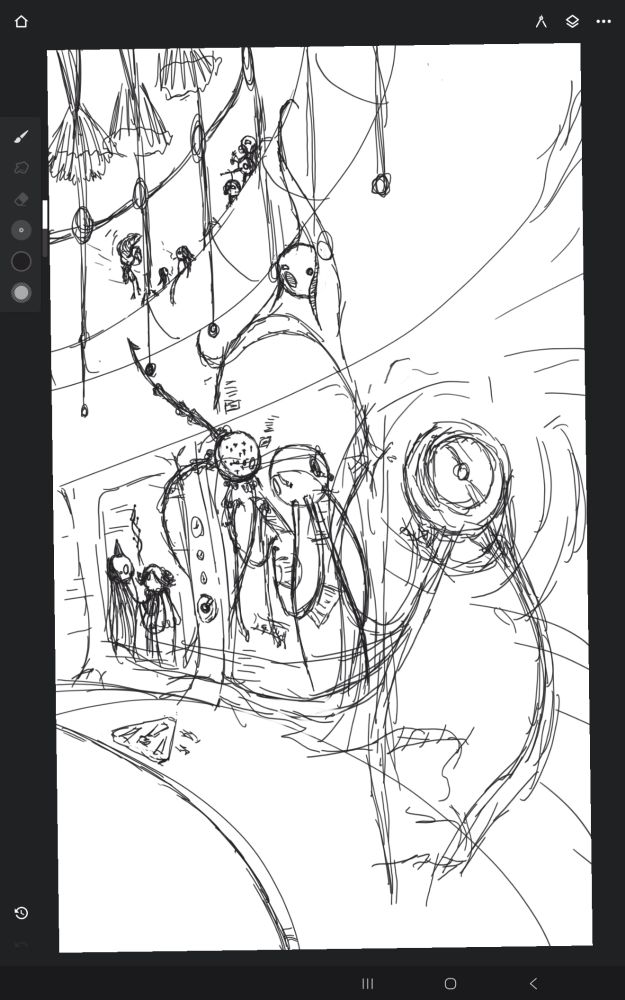The image size is (625, 1000).
Task: Open the brush size setting
Action: [x=21, y=230]
